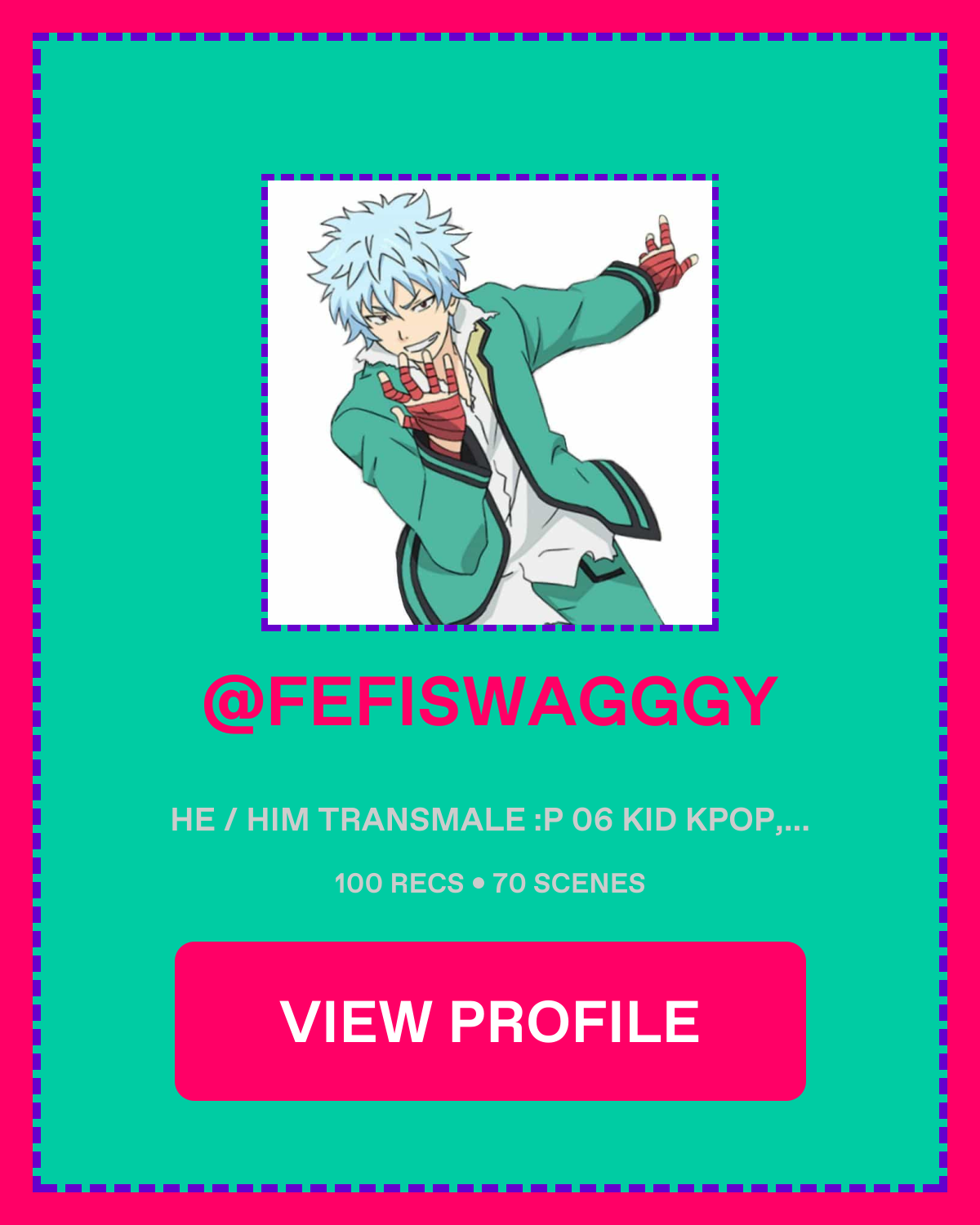Screen dimensions: 980x1225
Task: Tap the View Profile button
Action: 490,1021
